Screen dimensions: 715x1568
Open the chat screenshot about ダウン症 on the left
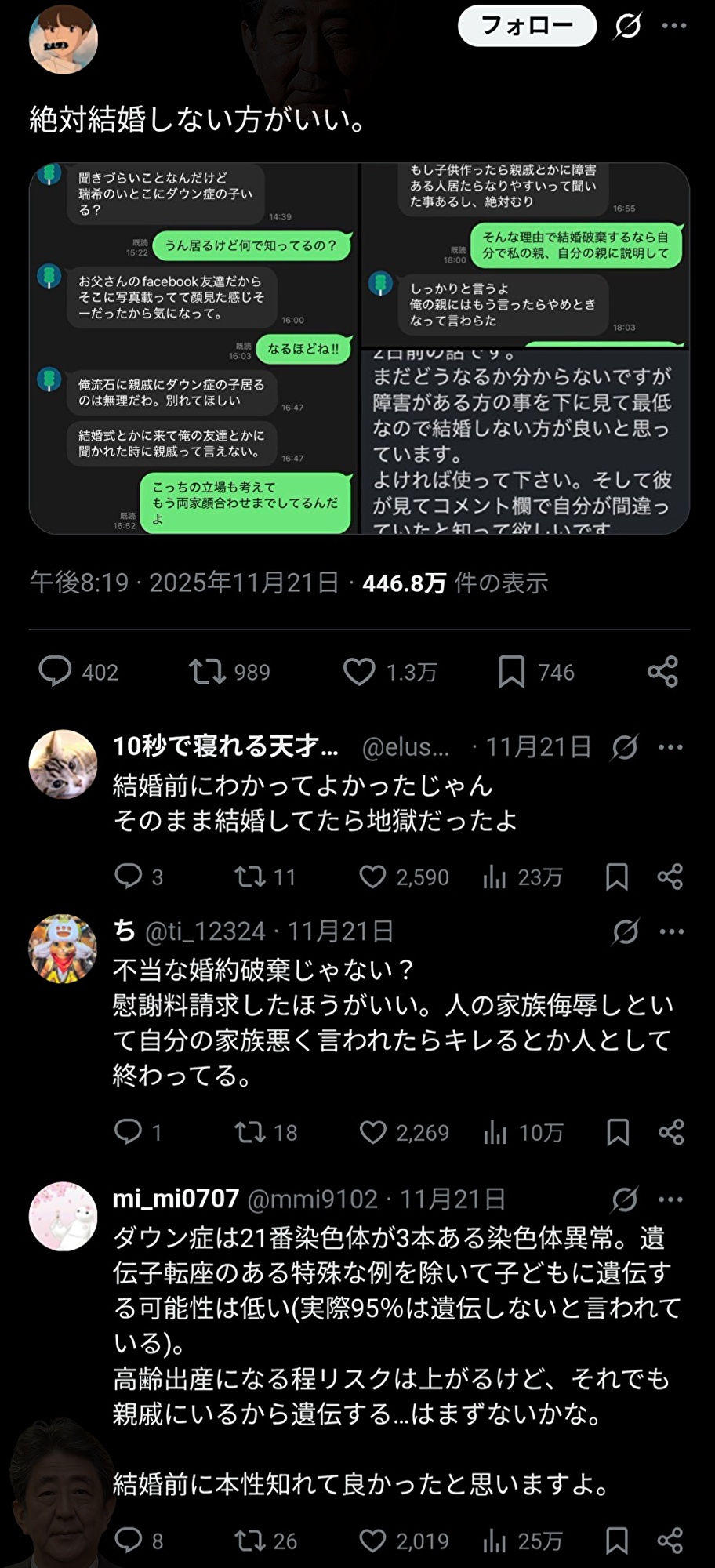194,349
